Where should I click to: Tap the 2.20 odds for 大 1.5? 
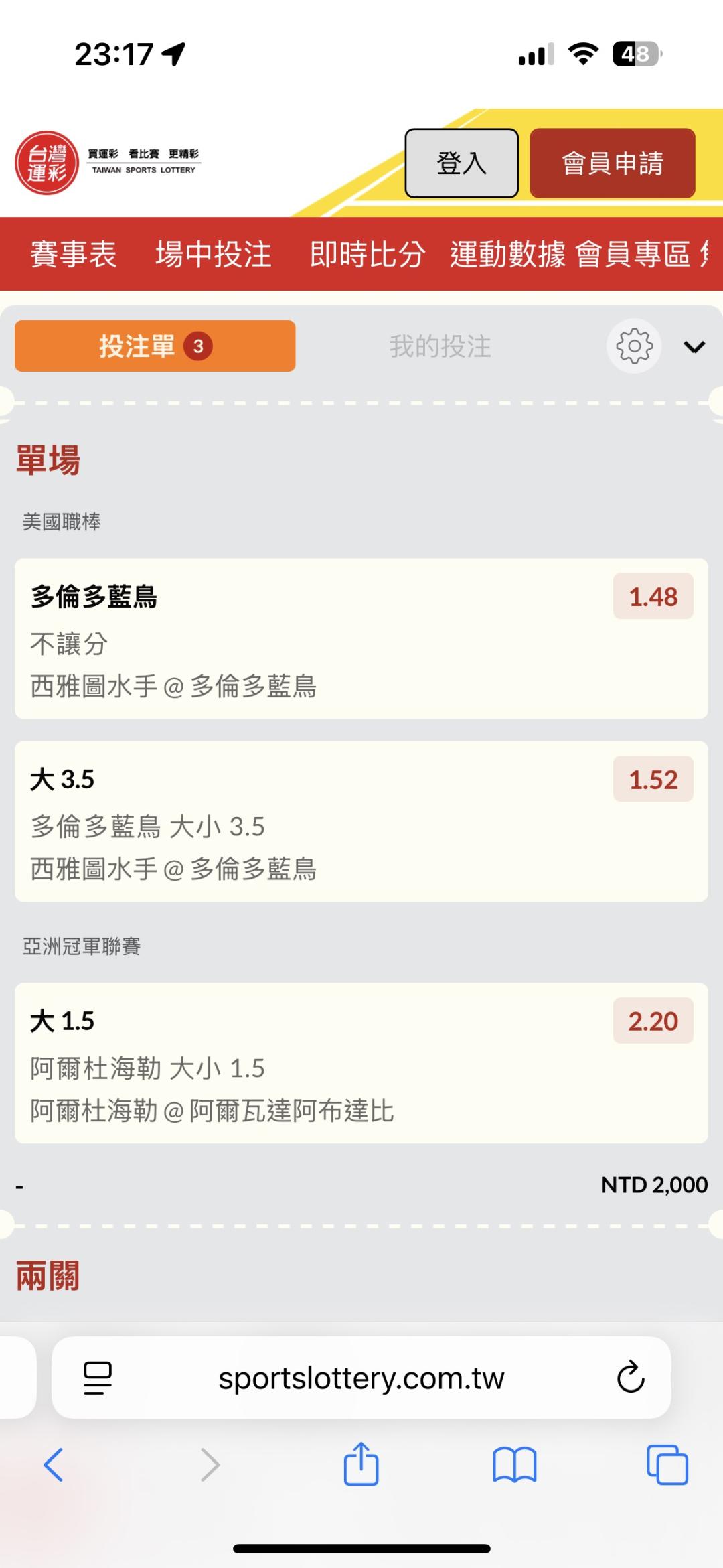tap(653, 1021)
